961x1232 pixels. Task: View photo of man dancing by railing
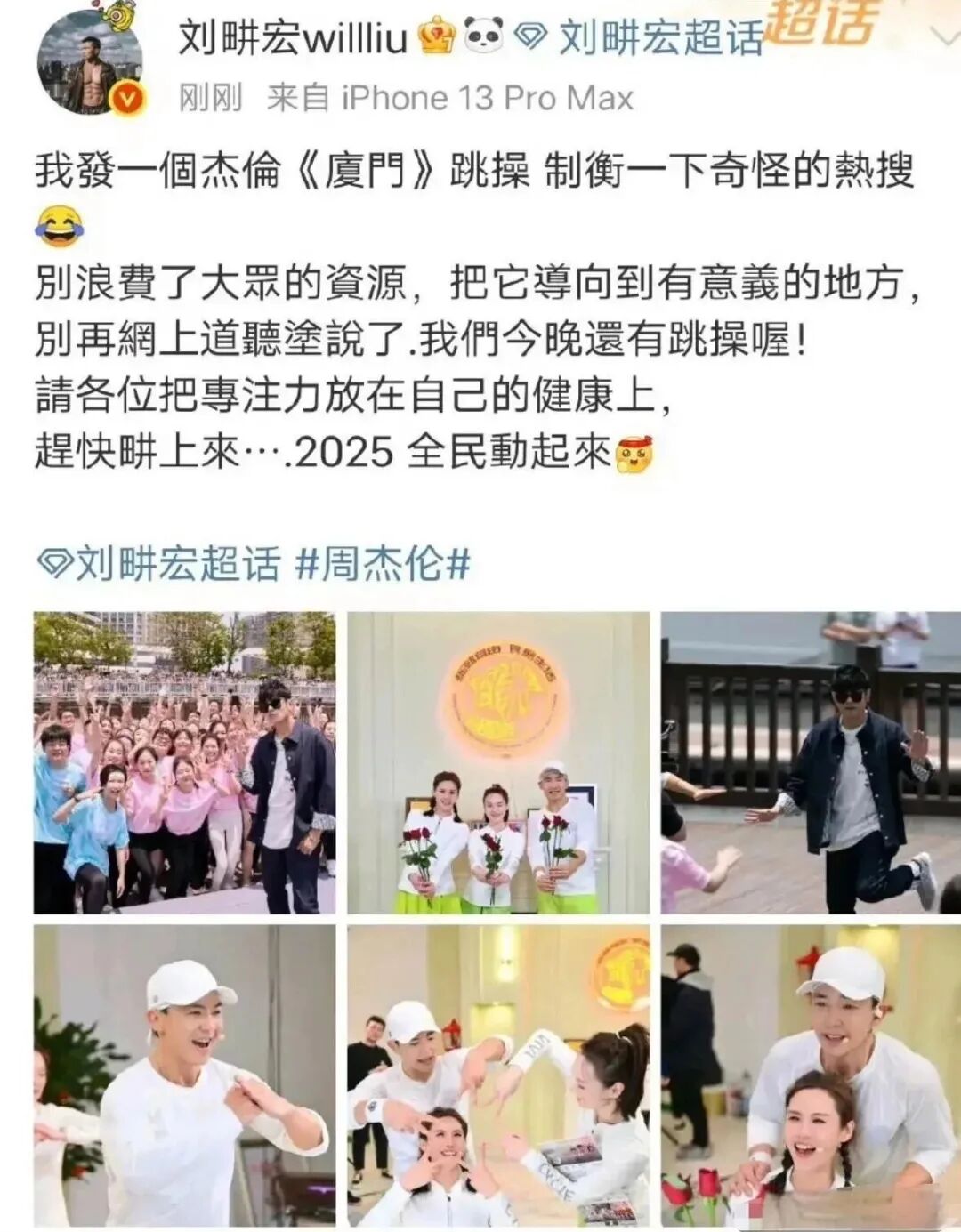point(811,762)
